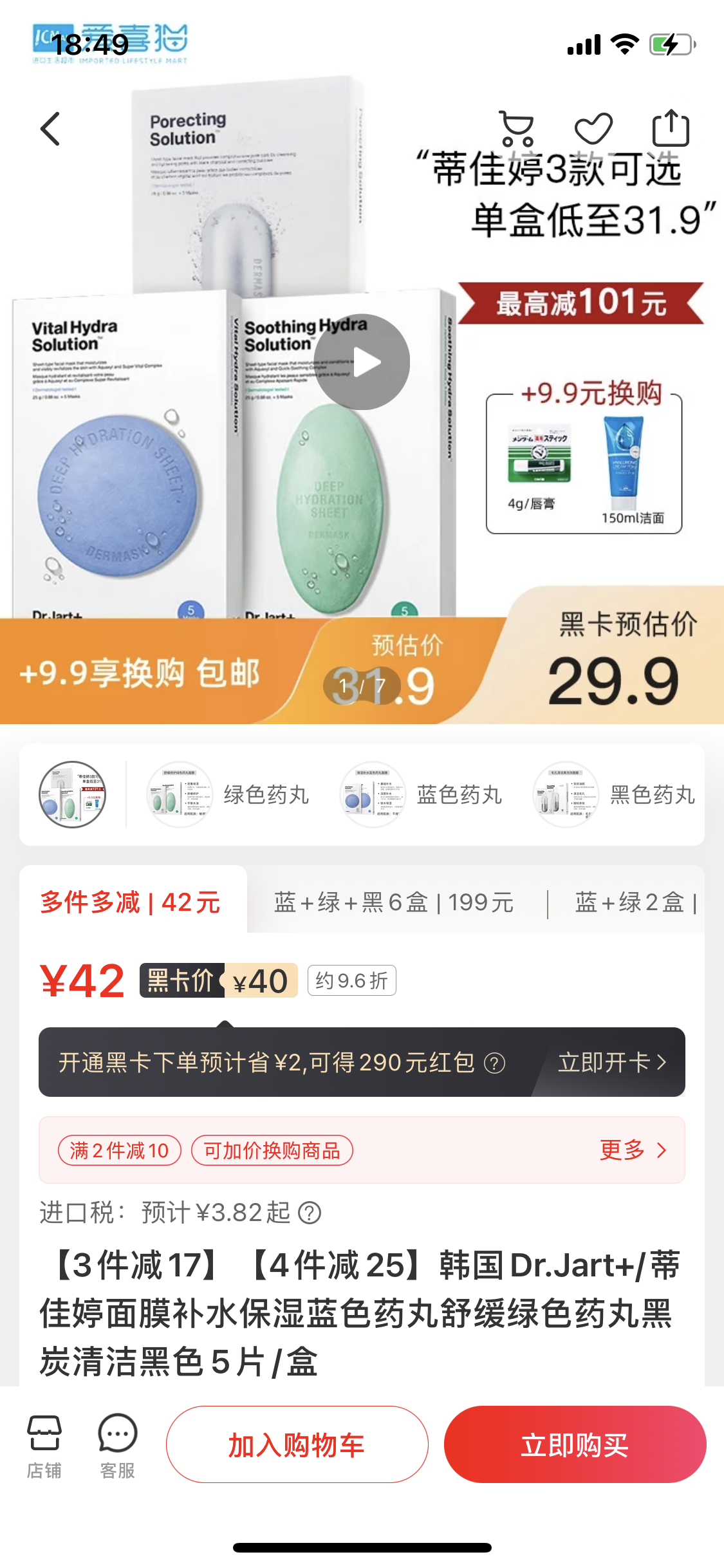Play the product video

pos(362,362)
